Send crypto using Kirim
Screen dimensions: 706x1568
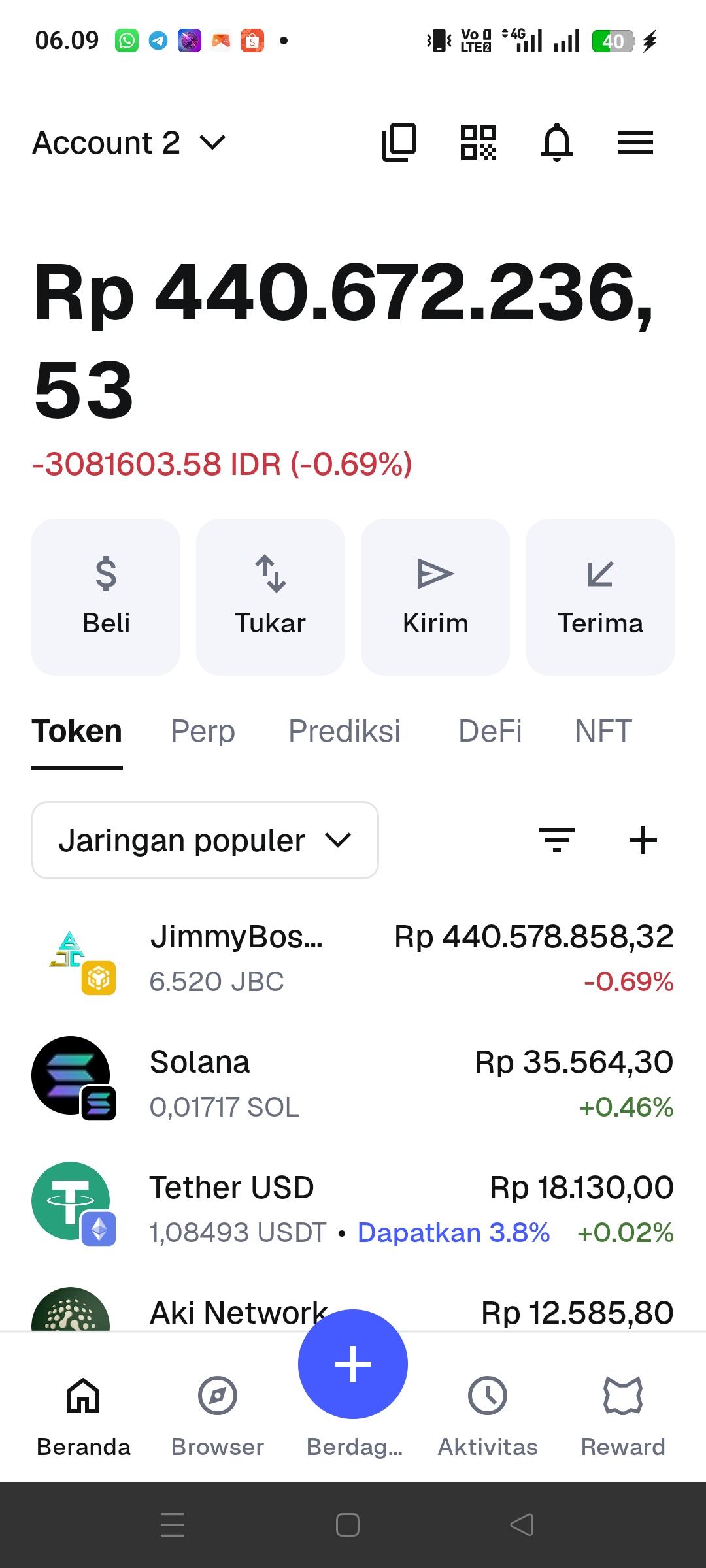coord(435,596)
